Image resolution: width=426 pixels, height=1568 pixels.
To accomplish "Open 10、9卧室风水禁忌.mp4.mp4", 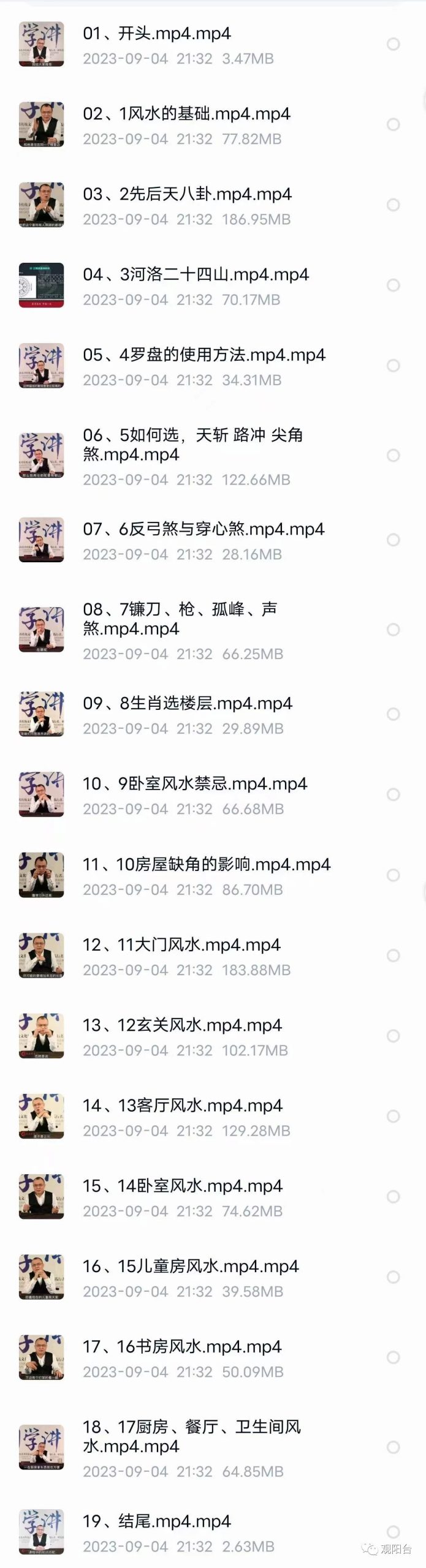I will (x=195, y=784).
